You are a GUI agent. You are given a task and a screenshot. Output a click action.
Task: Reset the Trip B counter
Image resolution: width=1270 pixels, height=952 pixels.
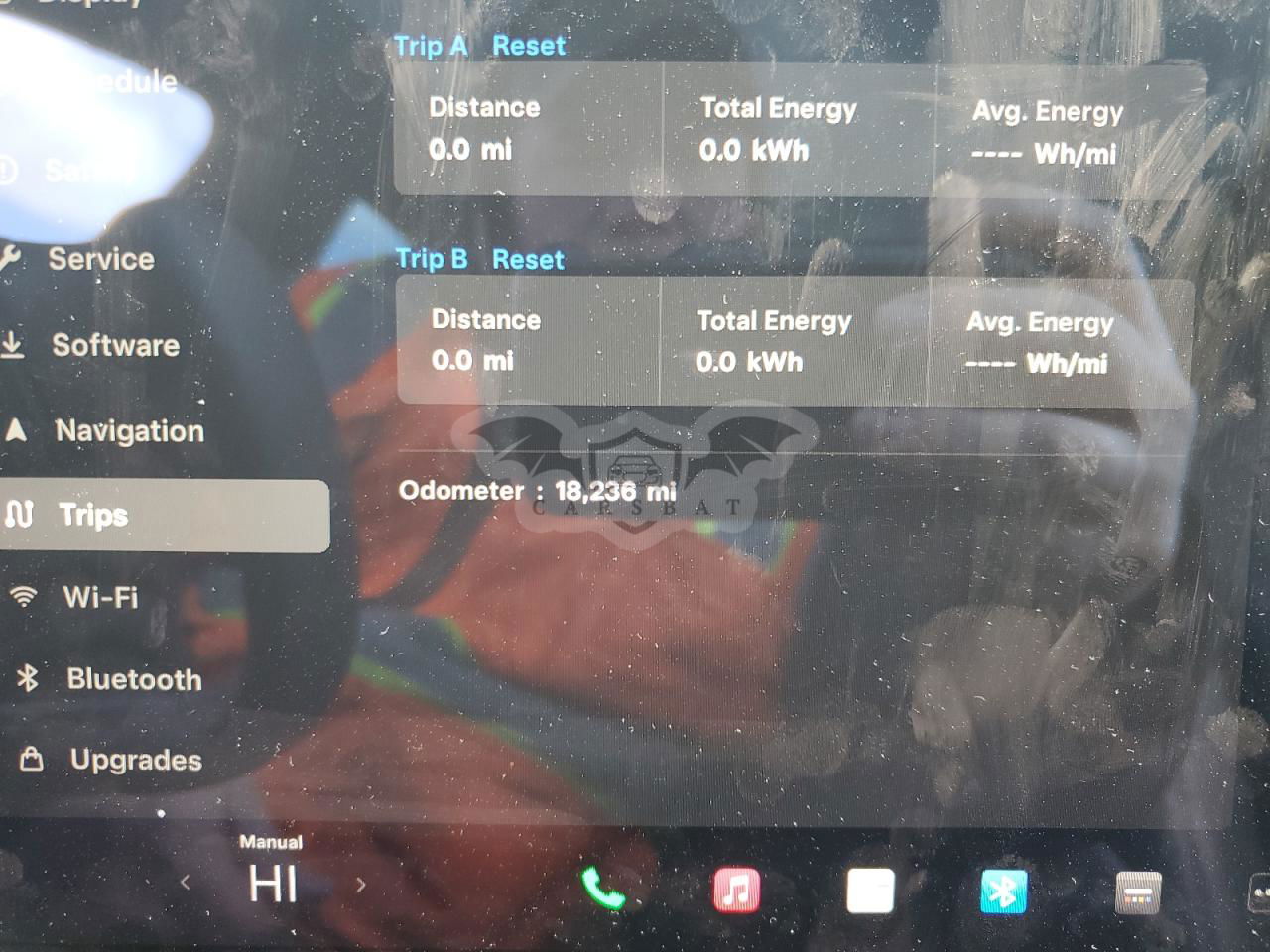528,260
